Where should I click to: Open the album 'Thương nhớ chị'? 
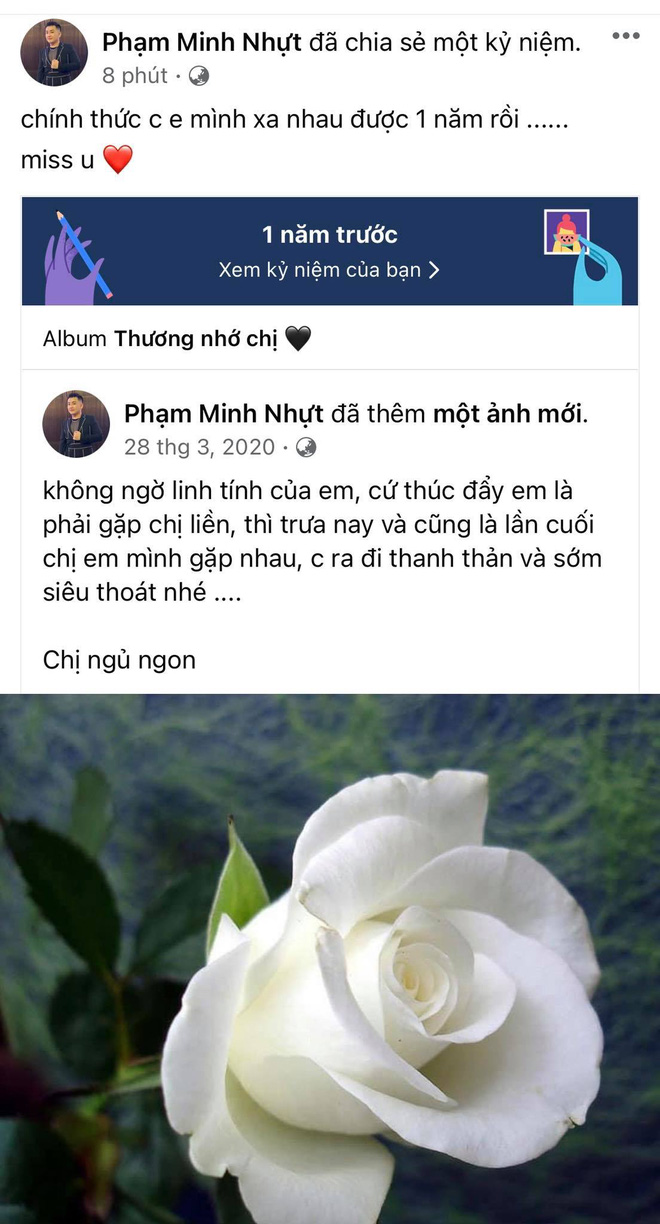[x=195, y=339]
